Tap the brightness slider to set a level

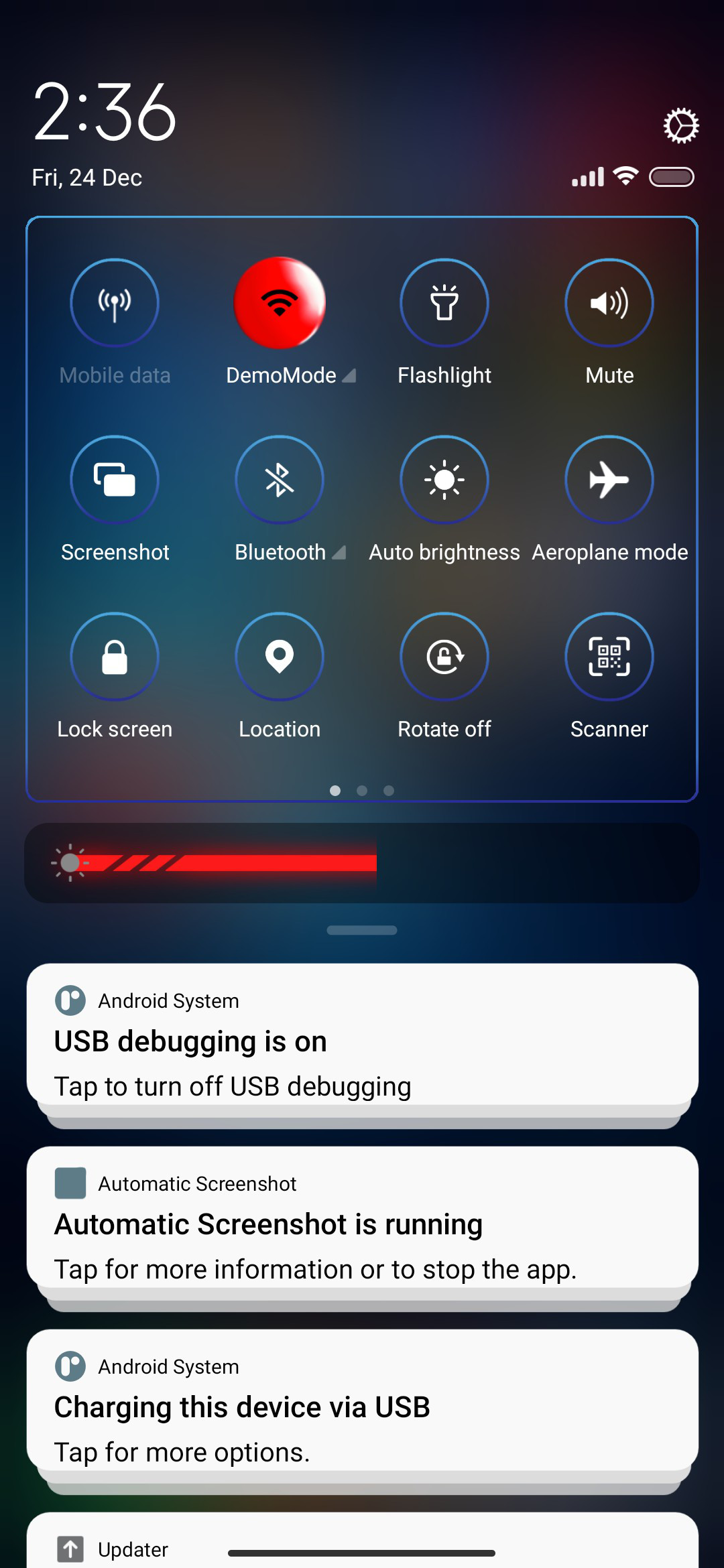tap(362, 863)
